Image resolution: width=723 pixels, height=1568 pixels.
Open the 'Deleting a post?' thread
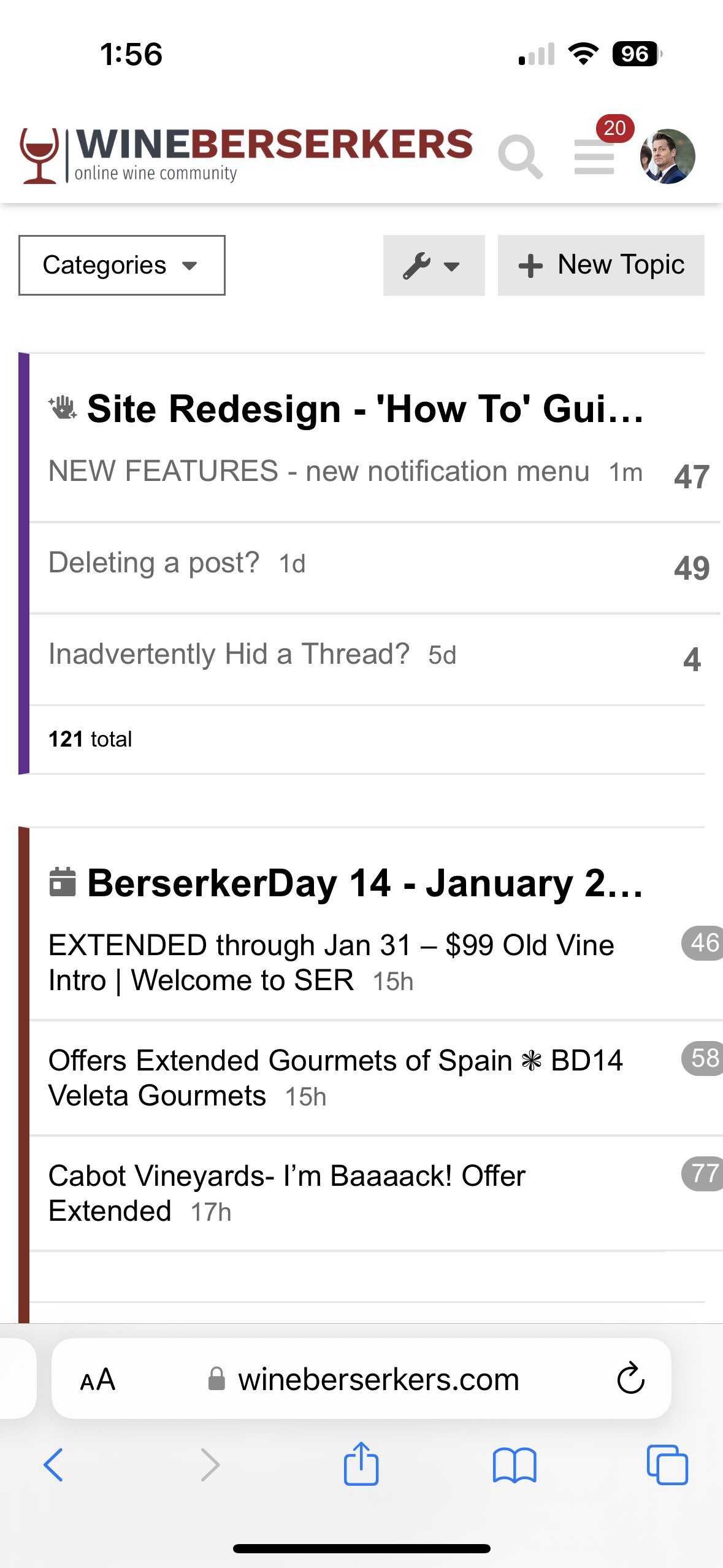tap(154, 563)
